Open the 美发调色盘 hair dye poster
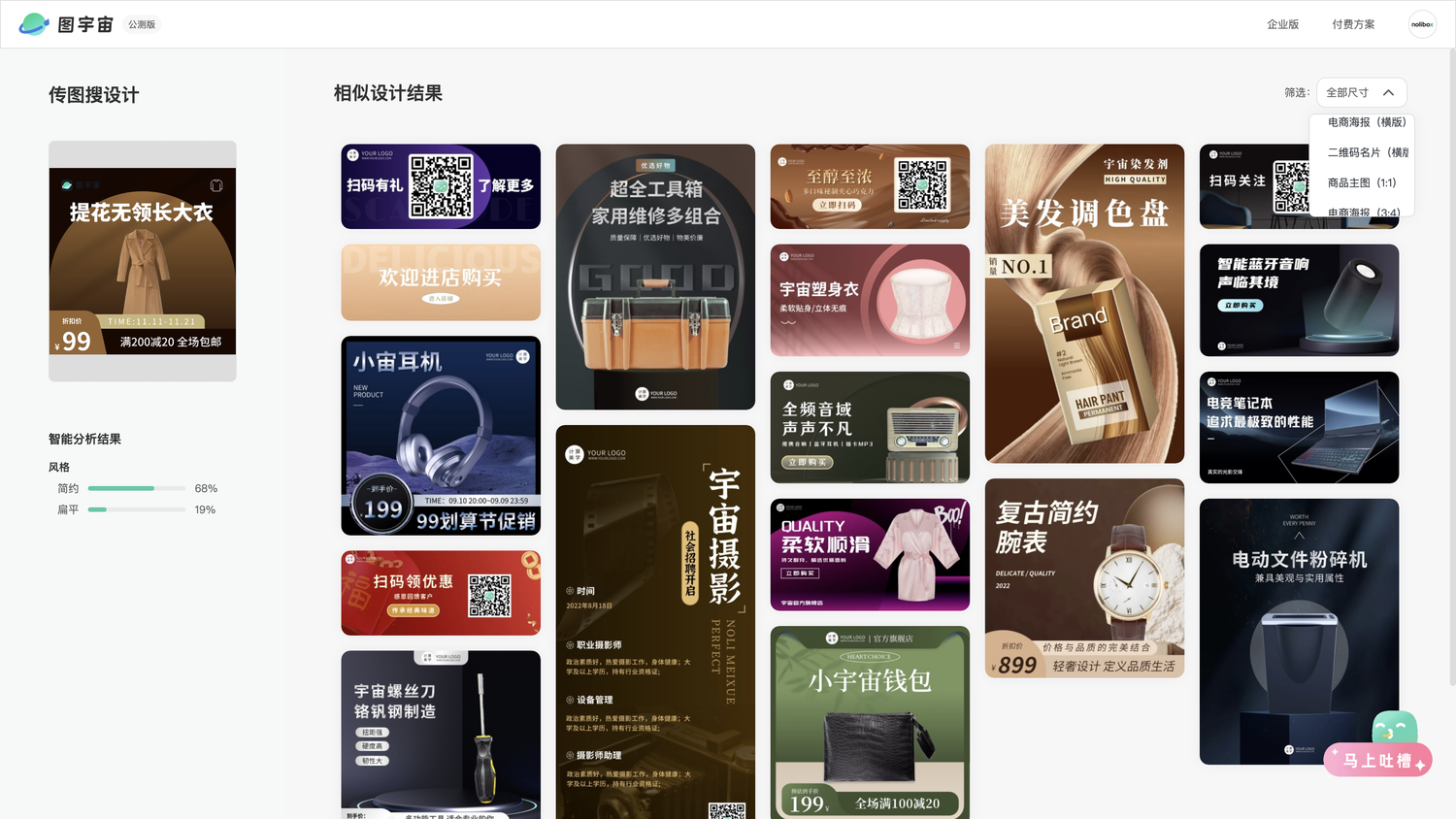The height and width of the screenshot is (819, 1456). pos(1084,304)
